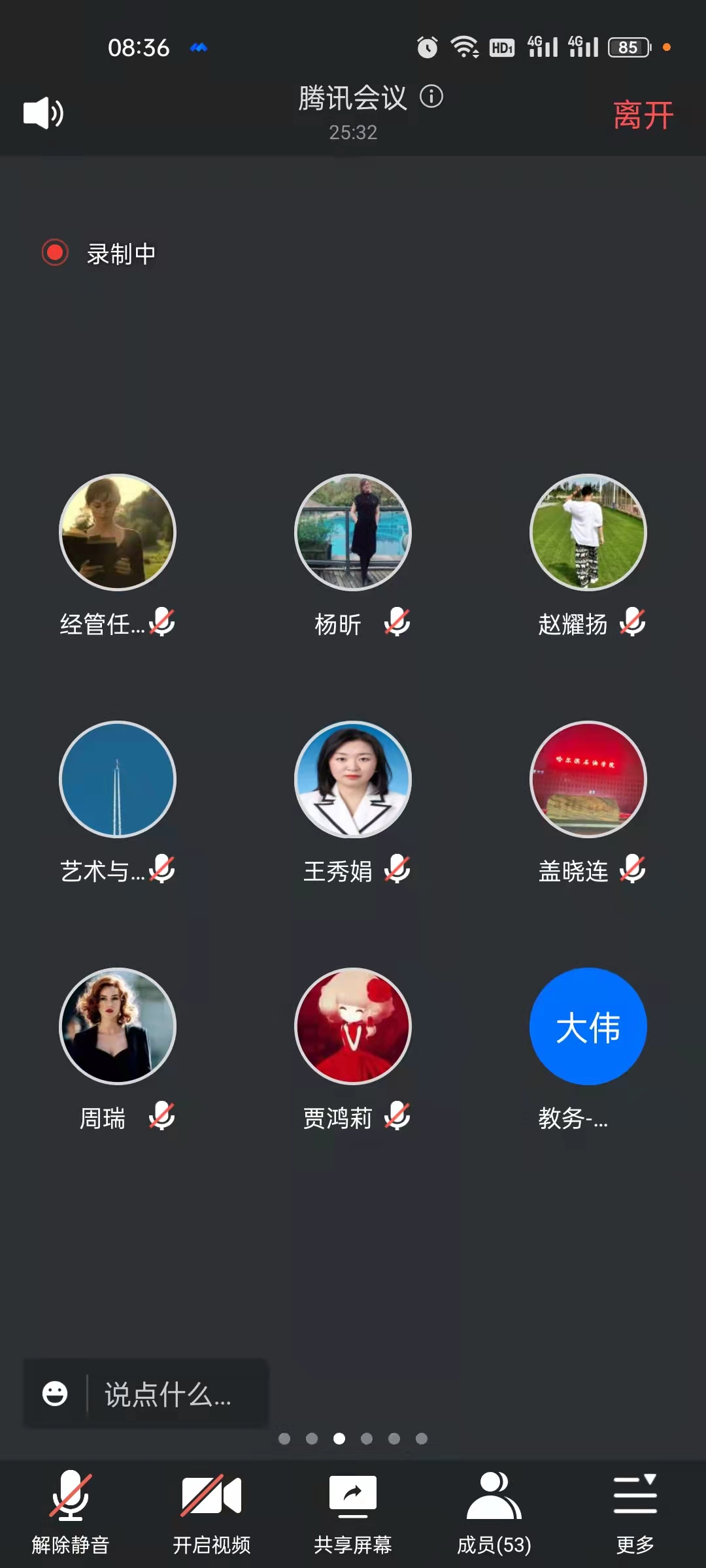Tap the 录制中 recording indicator

click(x=99, y=253)
